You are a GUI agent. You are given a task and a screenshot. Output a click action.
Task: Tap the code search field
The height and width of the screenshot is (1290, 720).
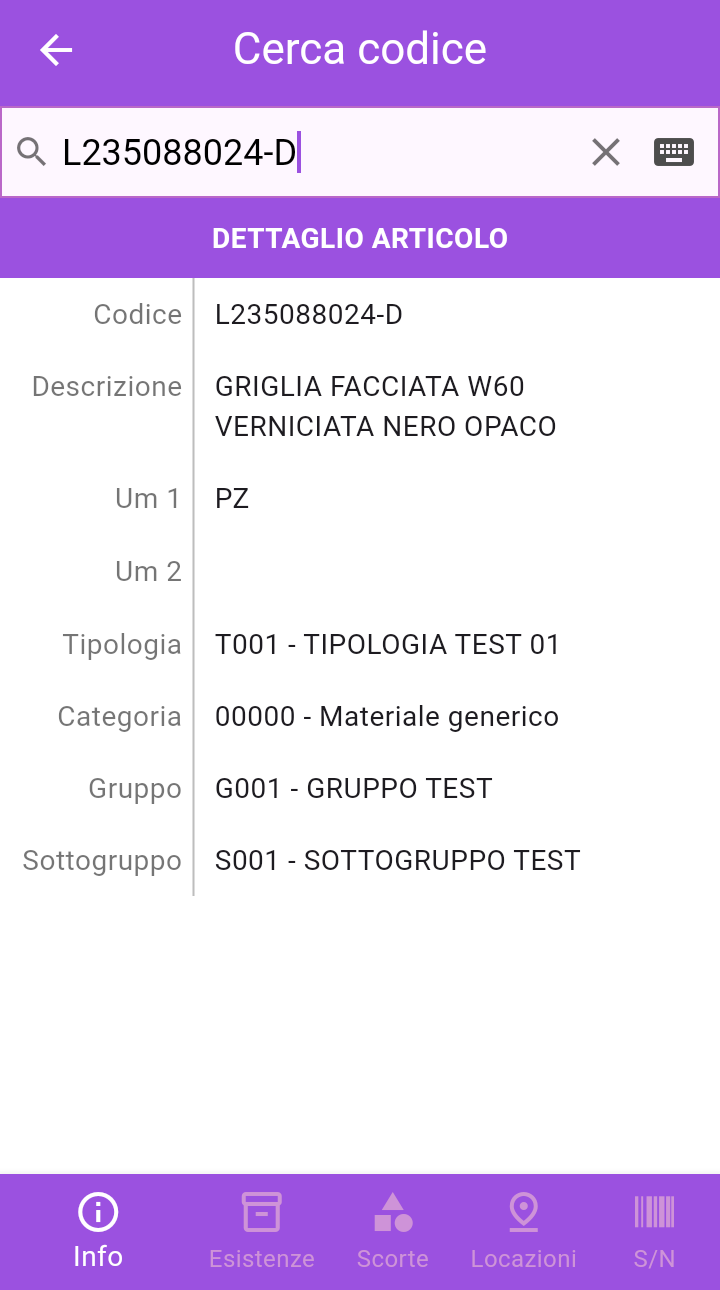tap(318, 152)
